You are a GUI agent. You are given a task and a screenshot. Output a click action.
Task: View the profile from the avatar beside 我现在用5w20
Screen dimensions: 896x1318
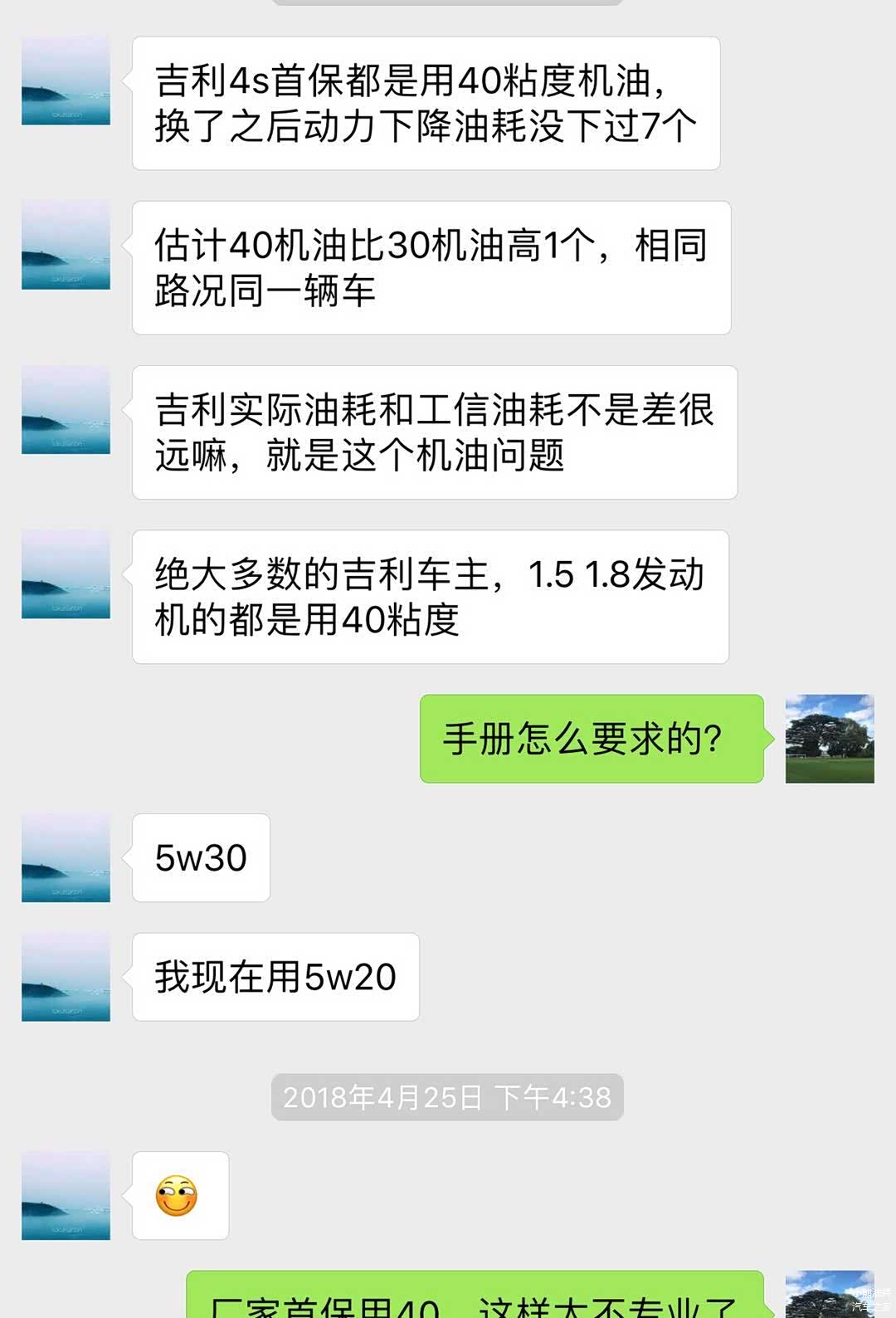point(66,977)
